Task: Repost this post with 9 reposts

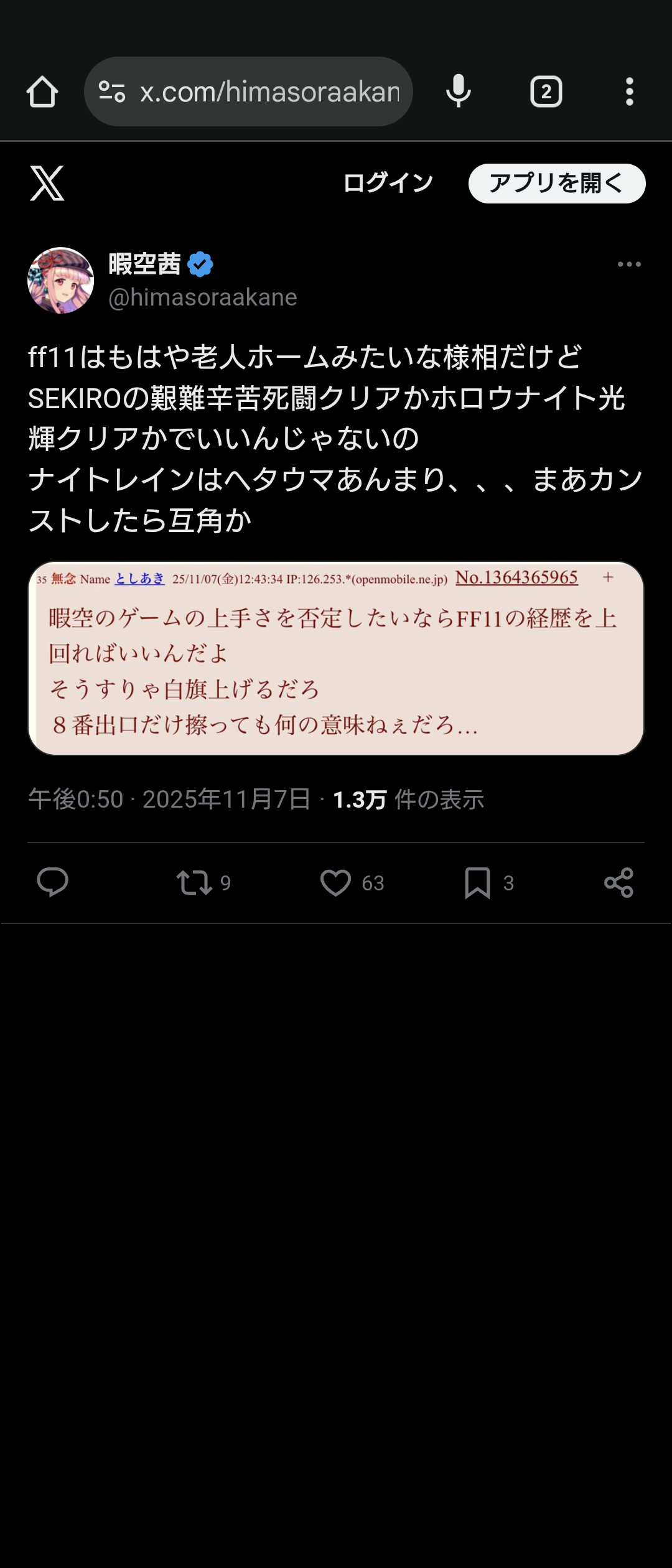Action: (x=195, y=882)
